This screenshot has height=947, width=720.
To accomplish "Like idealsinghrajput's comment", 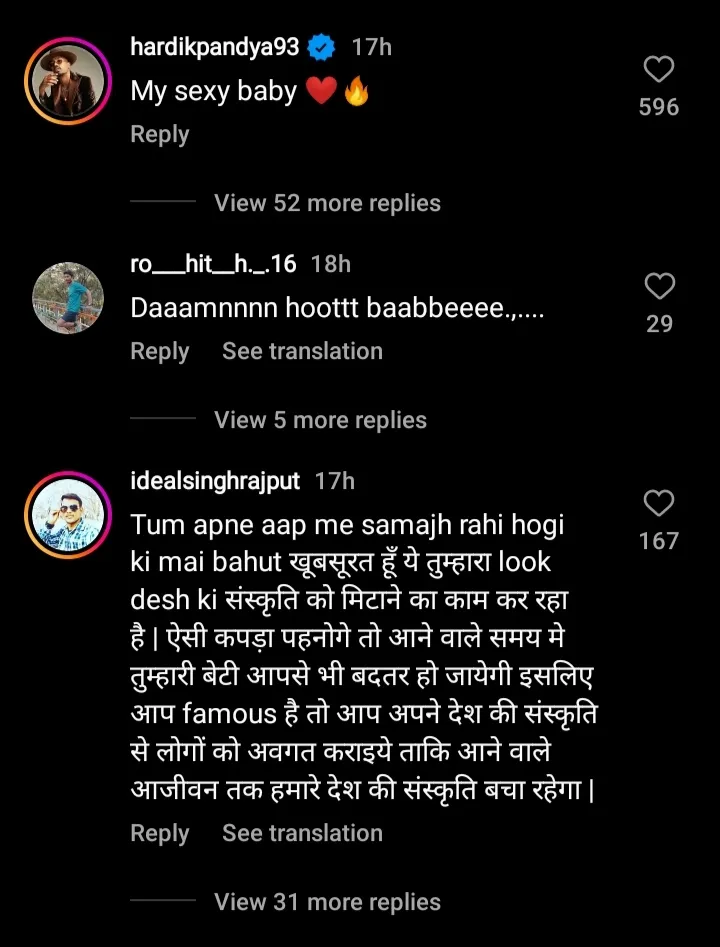I will tap(658, 503).
